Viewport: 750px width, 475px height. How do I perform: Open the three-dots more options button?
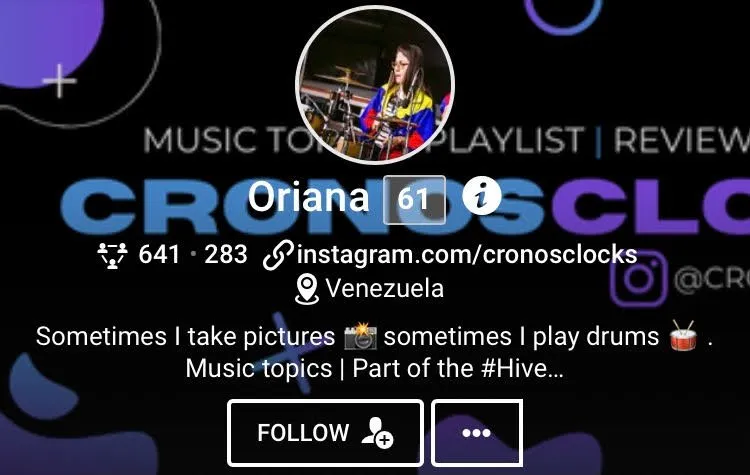click(476, 433)
